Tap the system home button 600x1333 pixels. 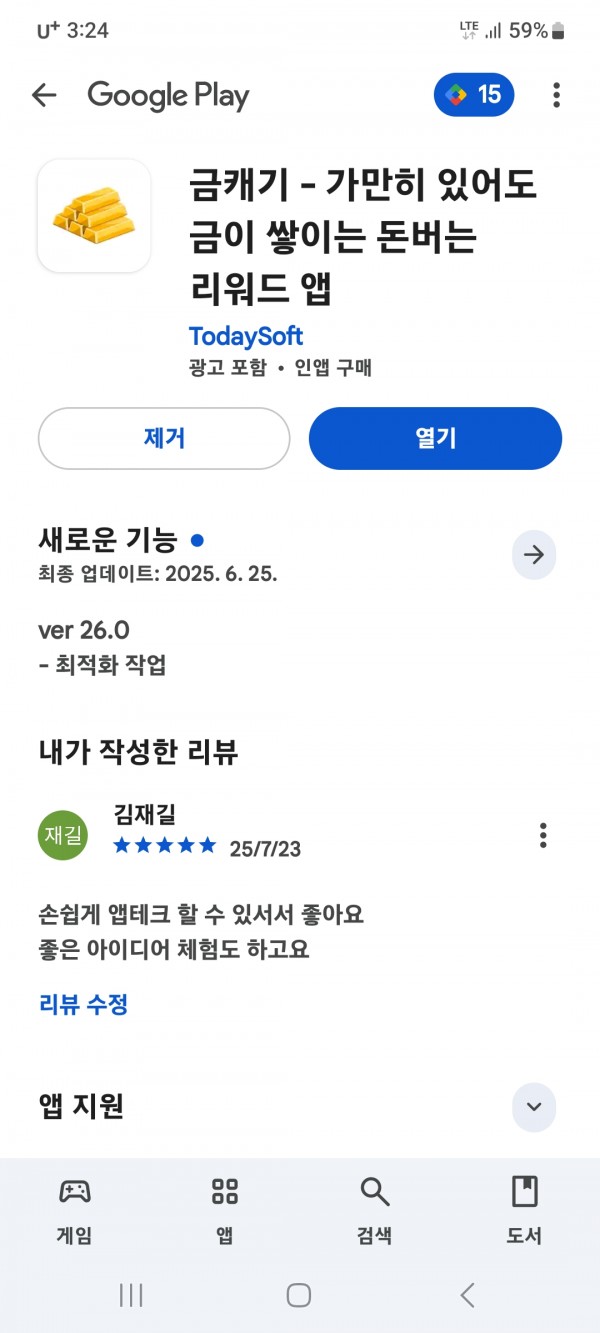pos(299,1295)
